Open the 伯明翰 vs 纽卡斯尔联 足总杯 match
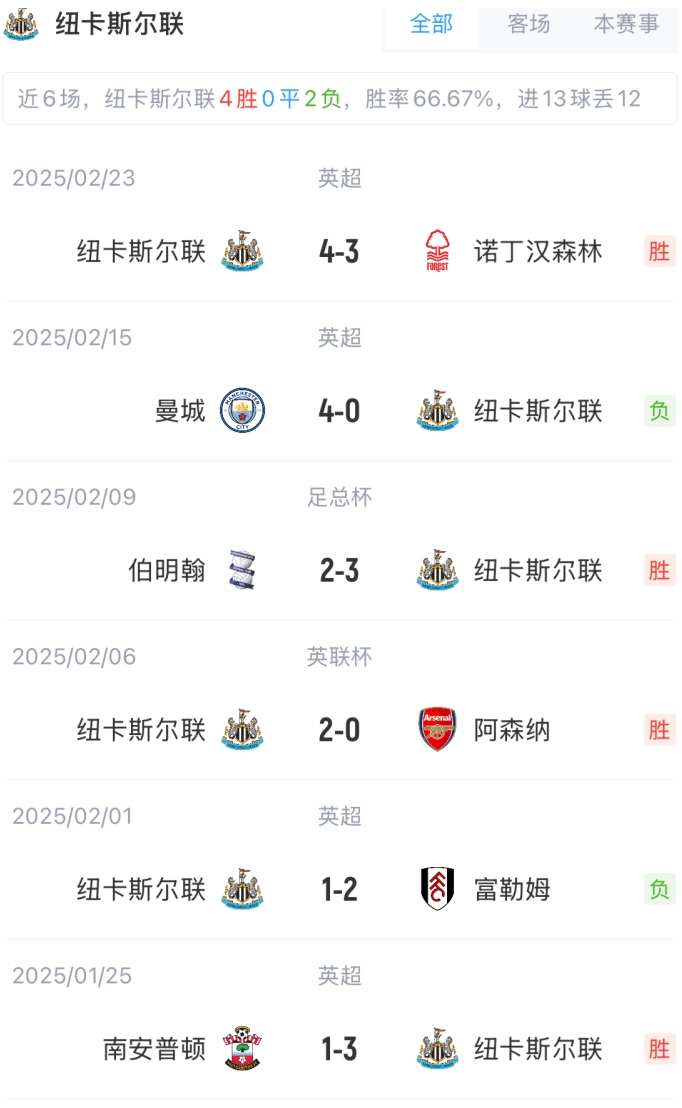682x1108 pixels. click(340, 570)
